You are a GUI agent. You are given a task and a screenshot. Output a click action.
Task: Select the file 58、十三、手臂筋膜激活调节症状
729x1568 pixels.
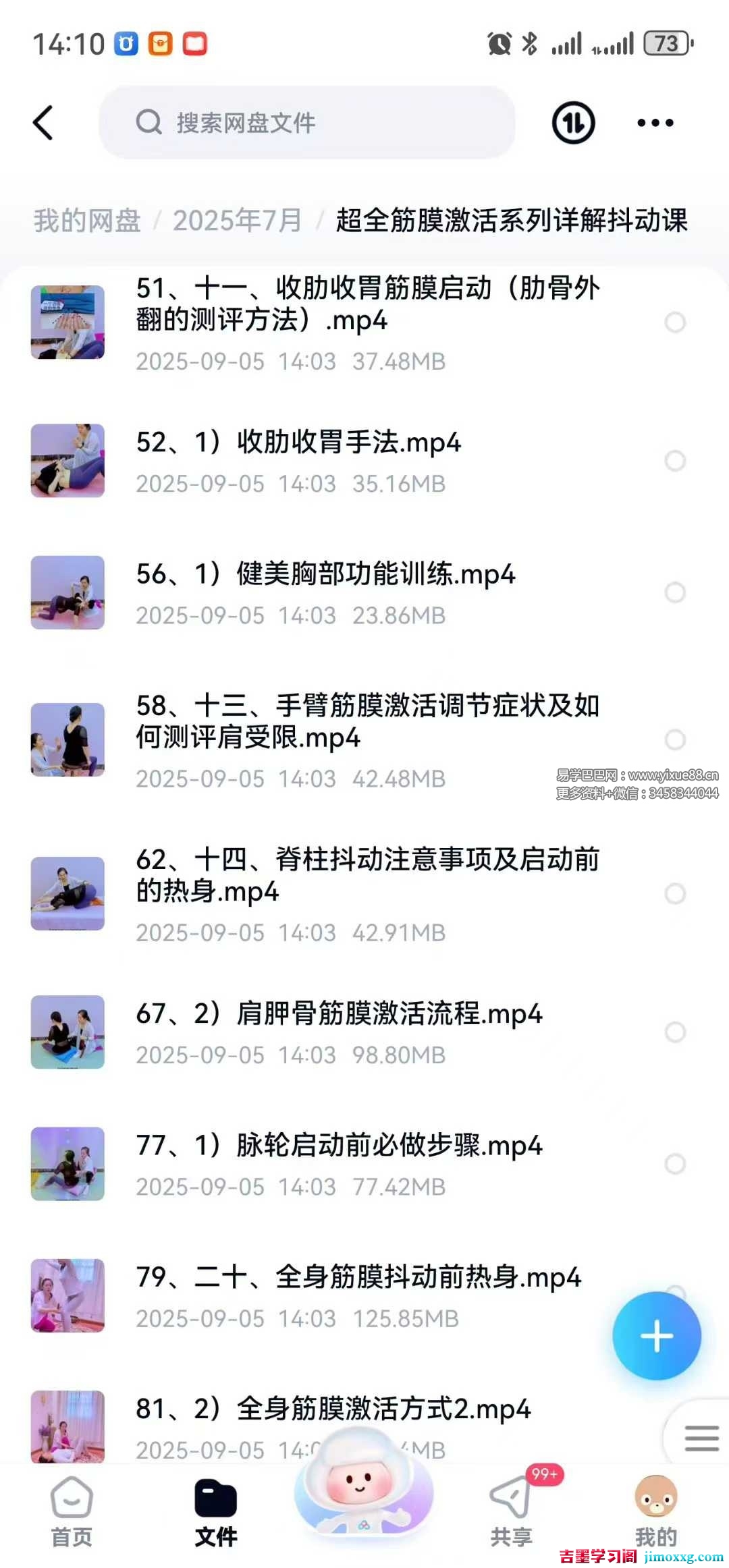click(675, 739)
